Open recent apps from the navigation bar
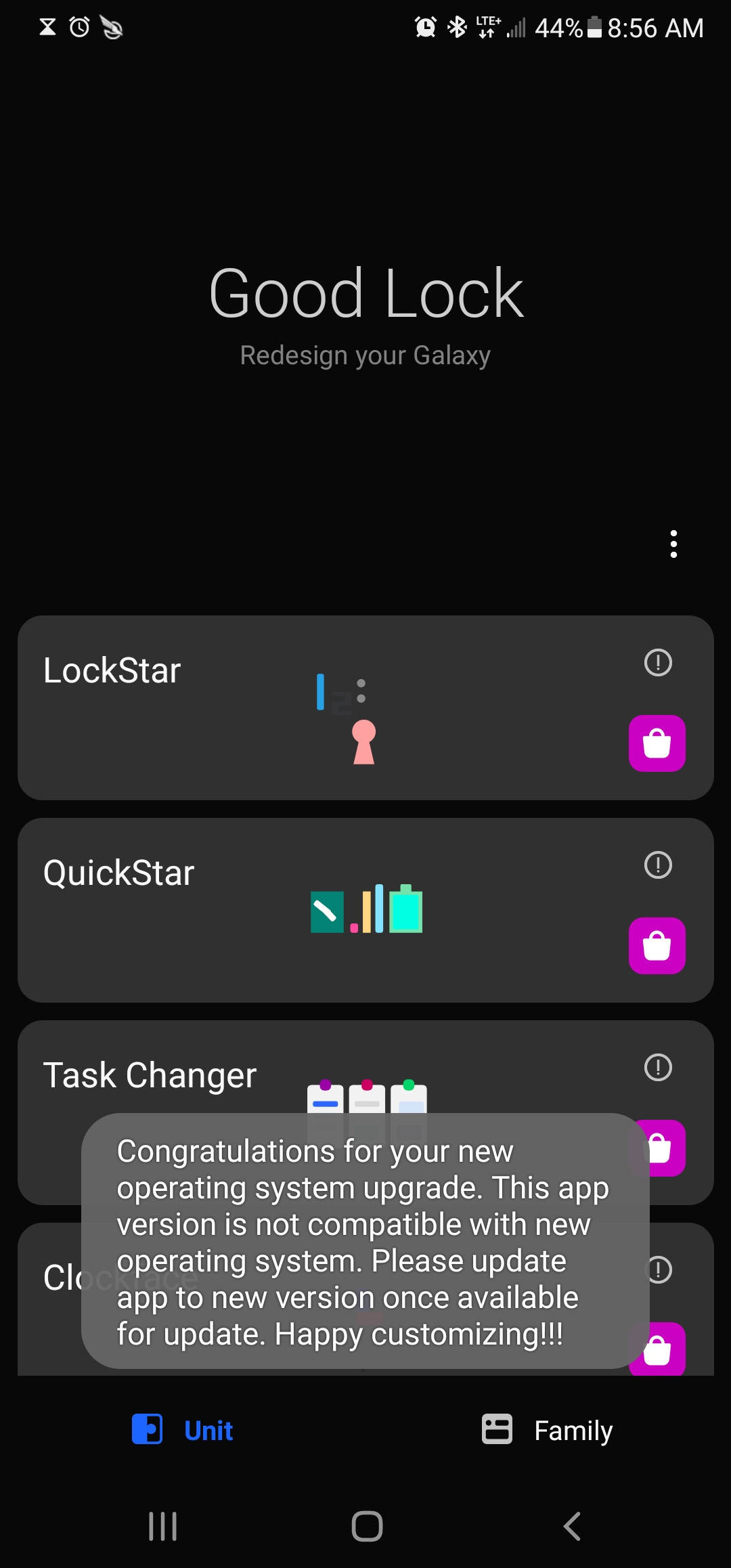 (162, 1526)
